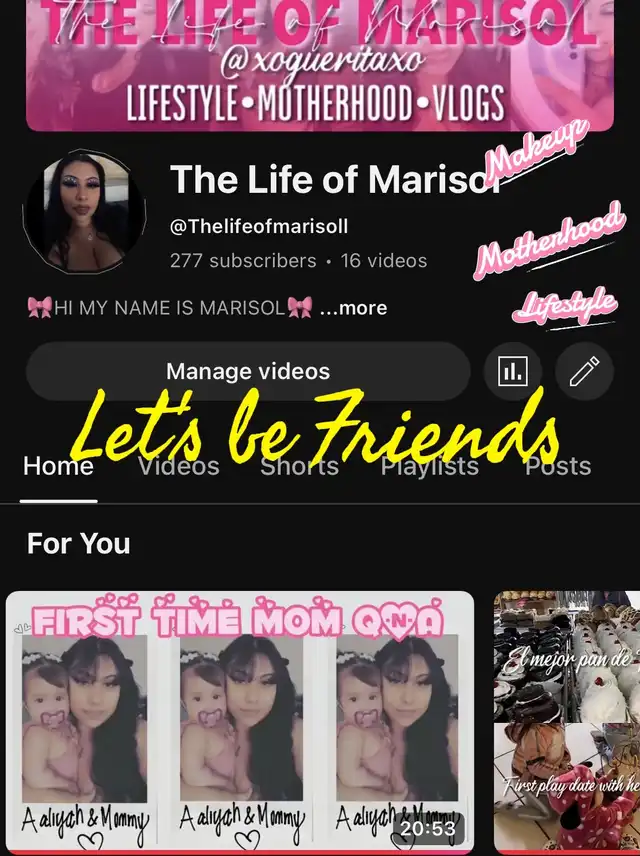Select the Playlists tab

430,467
